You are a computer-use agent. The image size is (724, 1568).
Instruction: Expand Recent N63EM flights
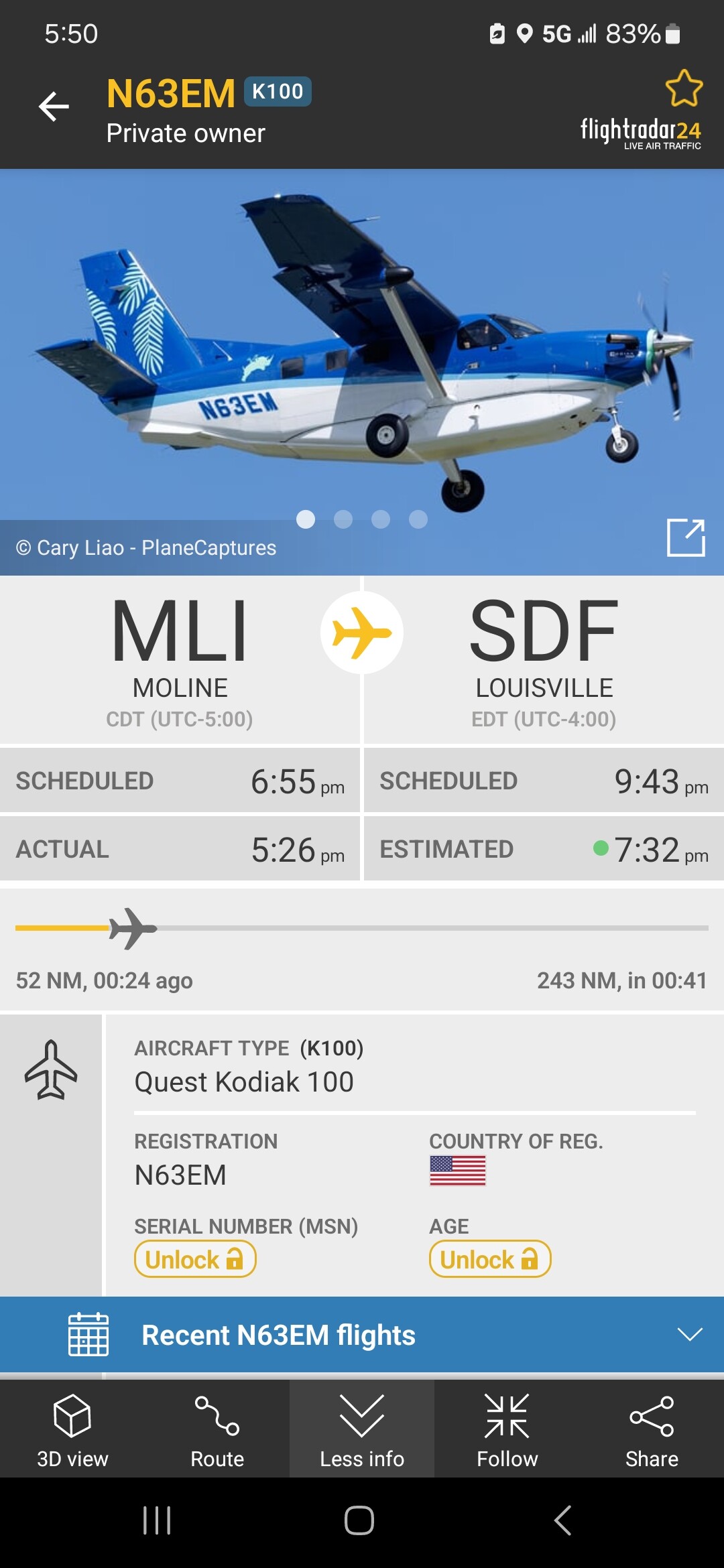(362, 1335)
